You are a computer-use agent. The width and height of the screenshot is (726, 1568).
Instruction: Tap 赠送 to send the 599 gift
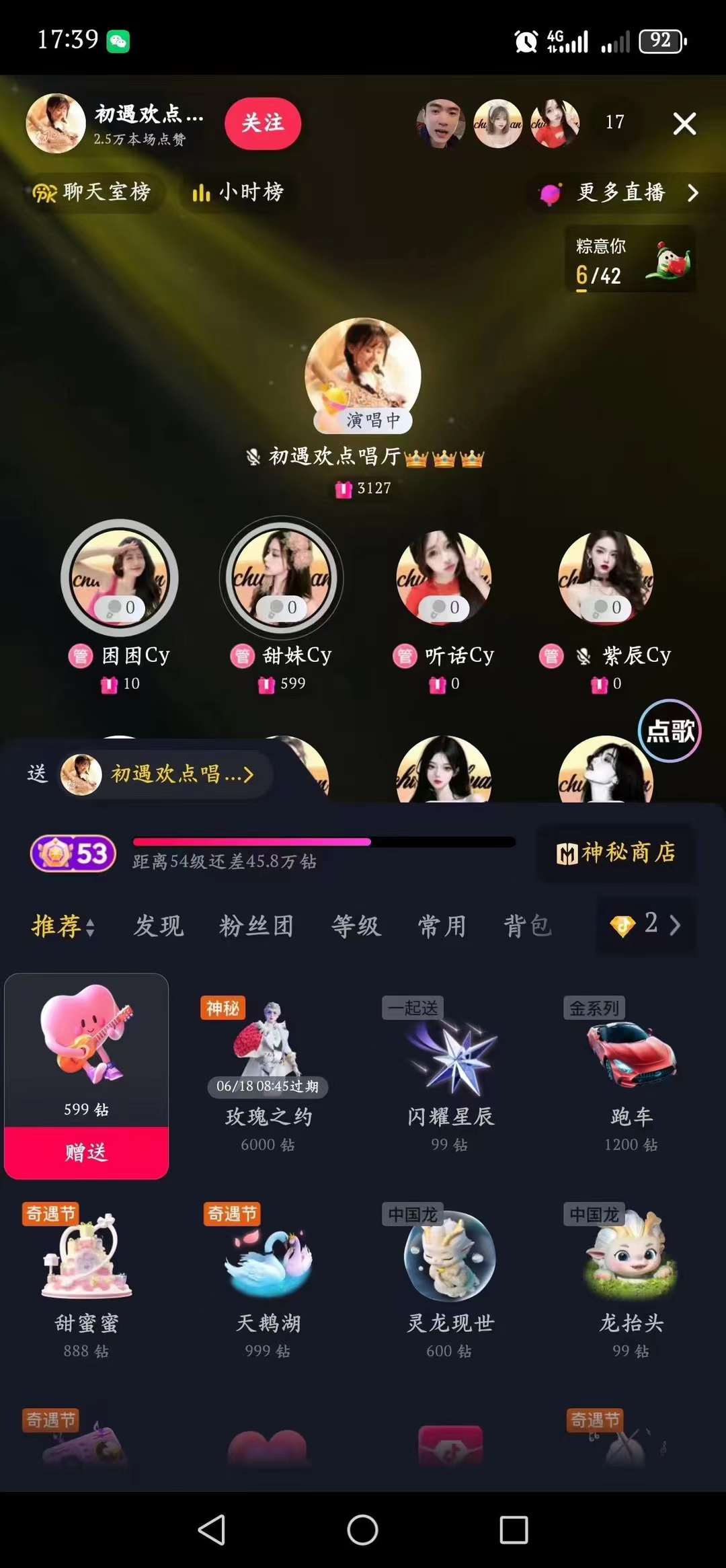coord(86,1152)
